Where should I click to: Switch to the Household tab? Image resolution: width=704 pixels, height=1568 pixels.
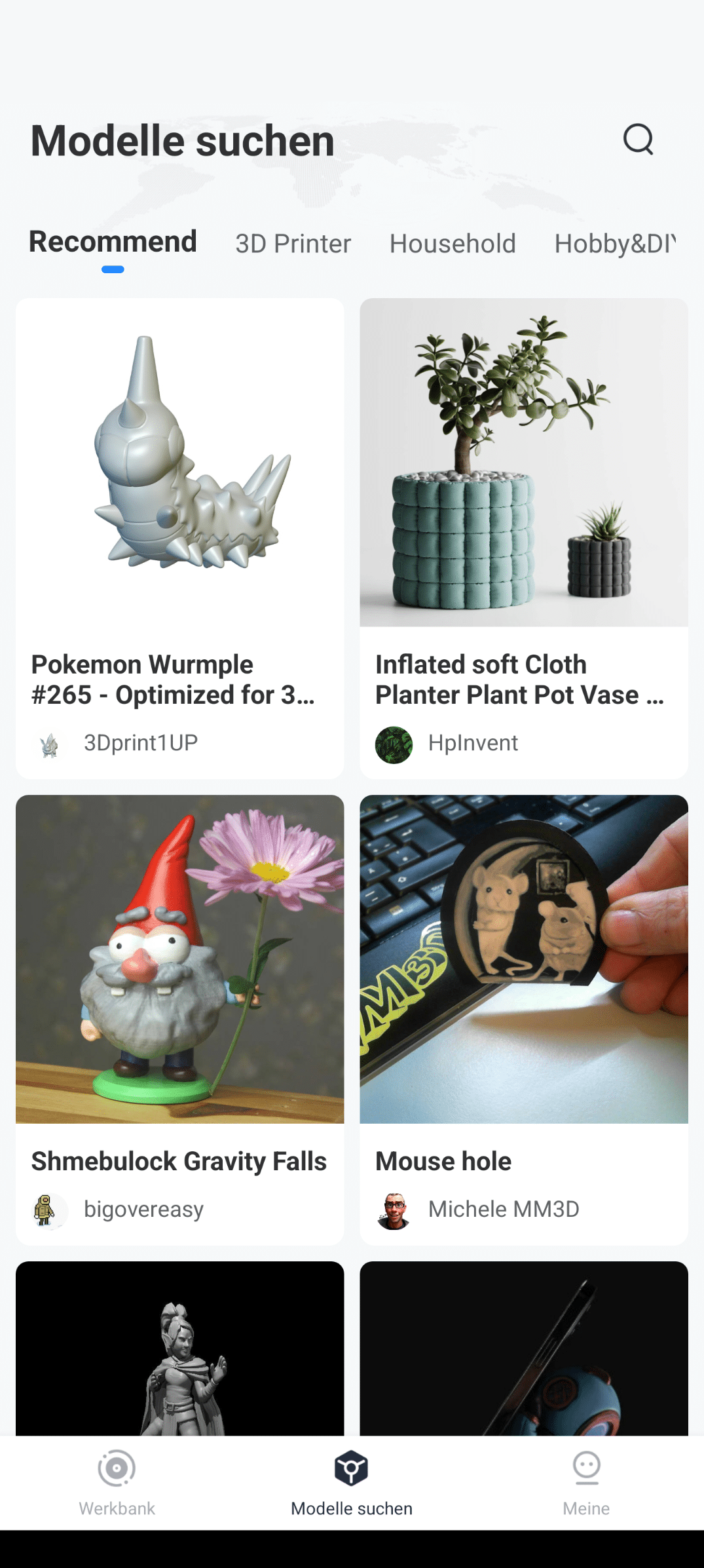pos(453,244)
